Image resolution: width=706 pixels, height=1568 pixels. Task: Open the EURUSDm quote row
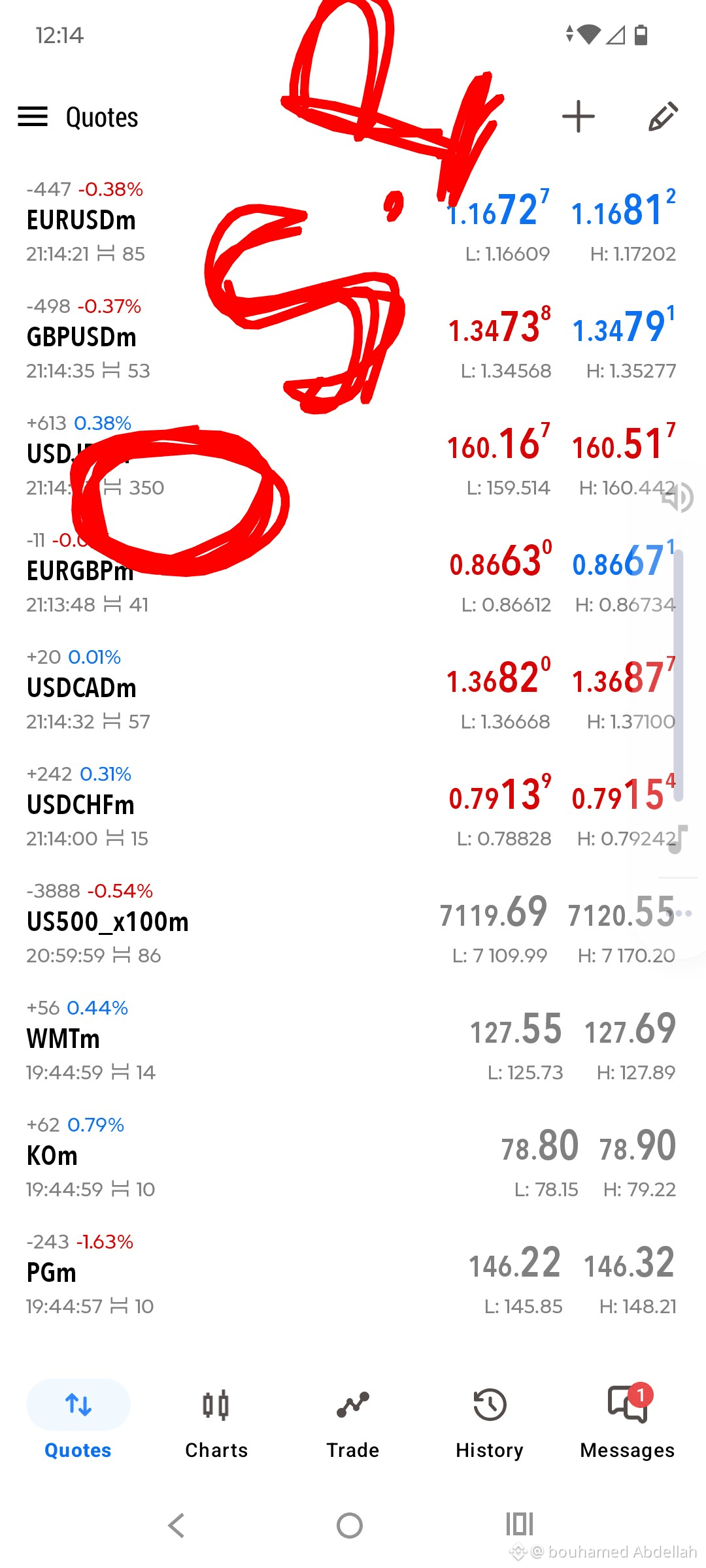point(353,222)
